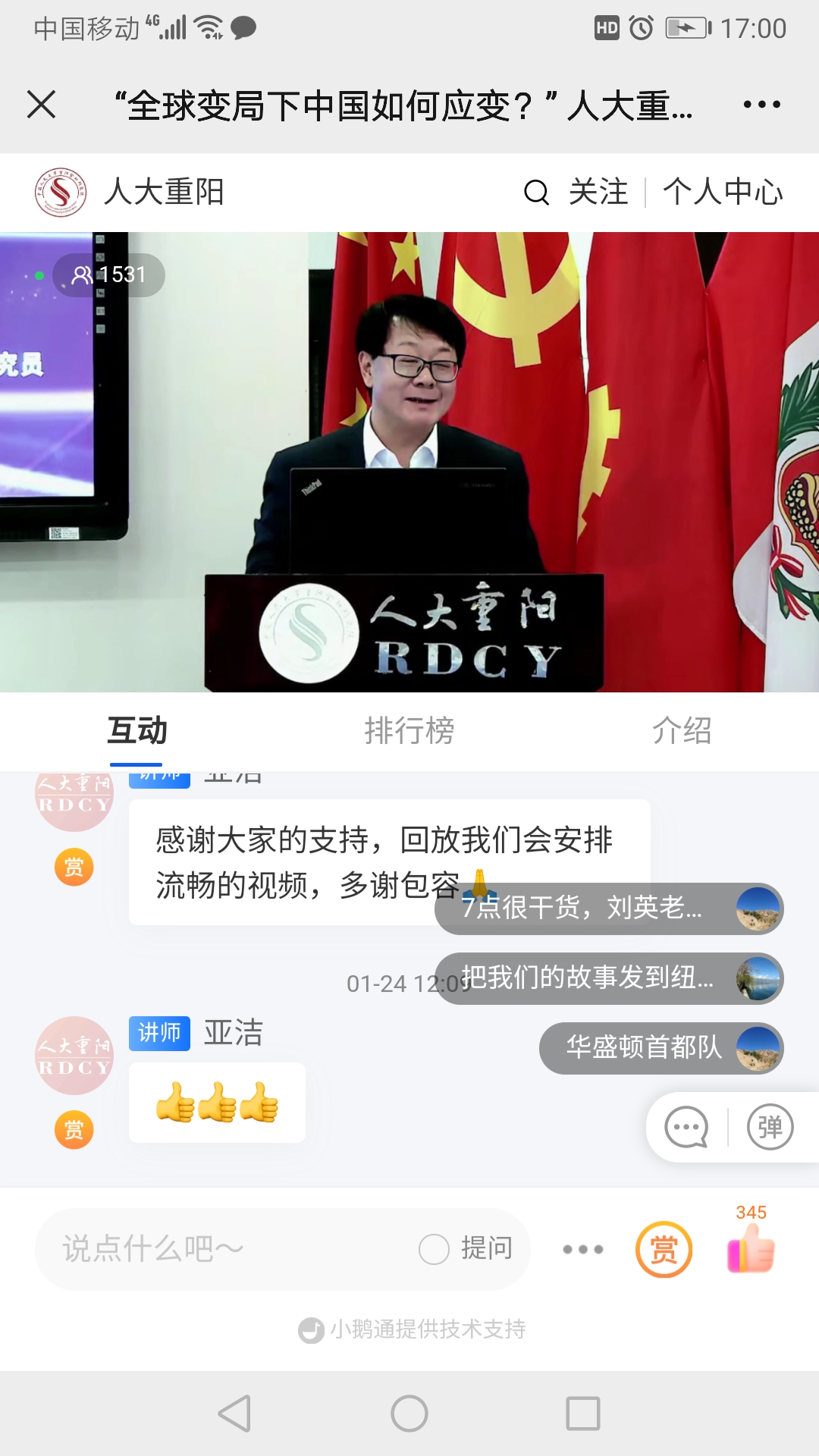Tap the live video player
819x1456 pixels.
pyautogui.click(x=409, y=463)
